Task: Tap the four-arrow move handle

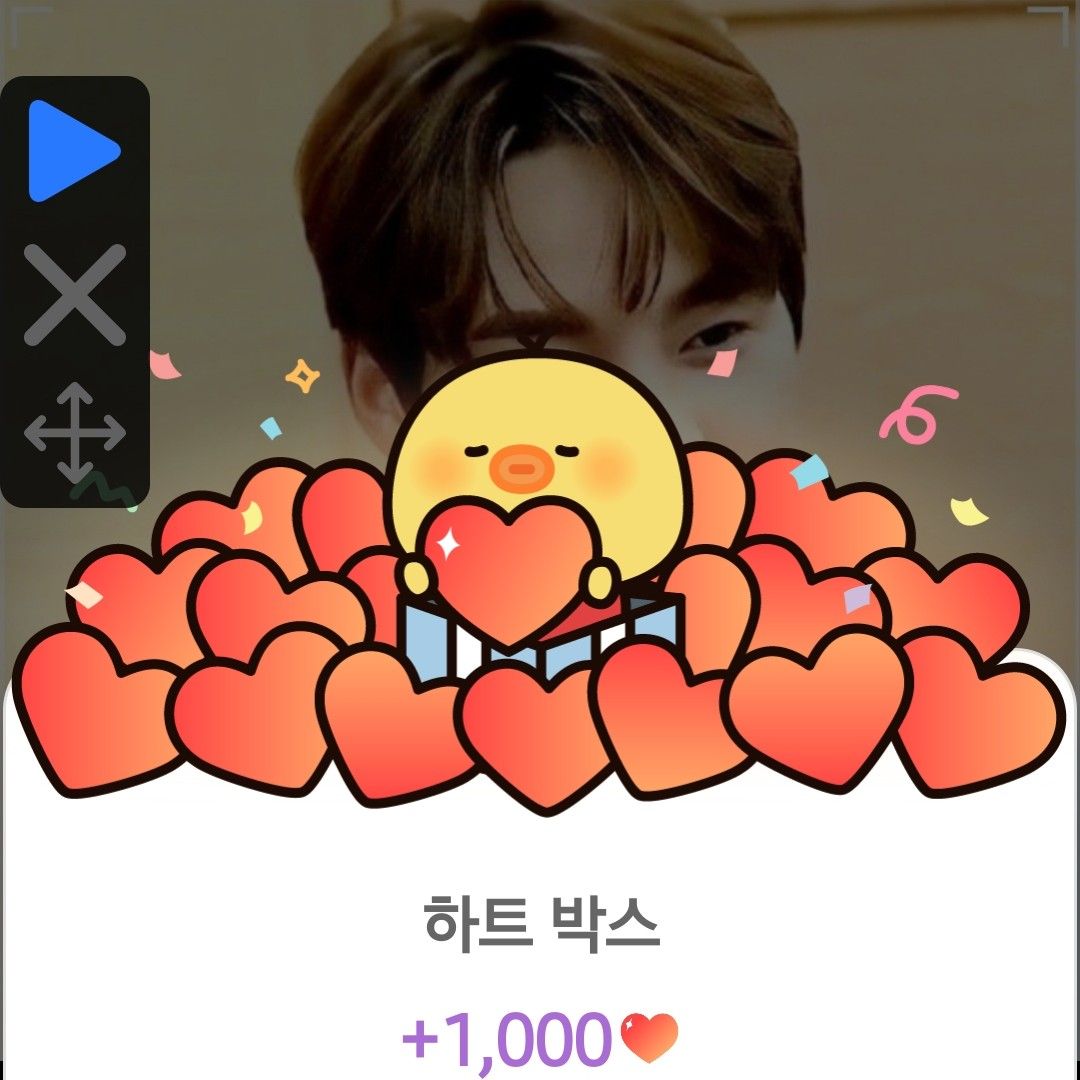Action: pyautogui.click(x=75, y=432)
